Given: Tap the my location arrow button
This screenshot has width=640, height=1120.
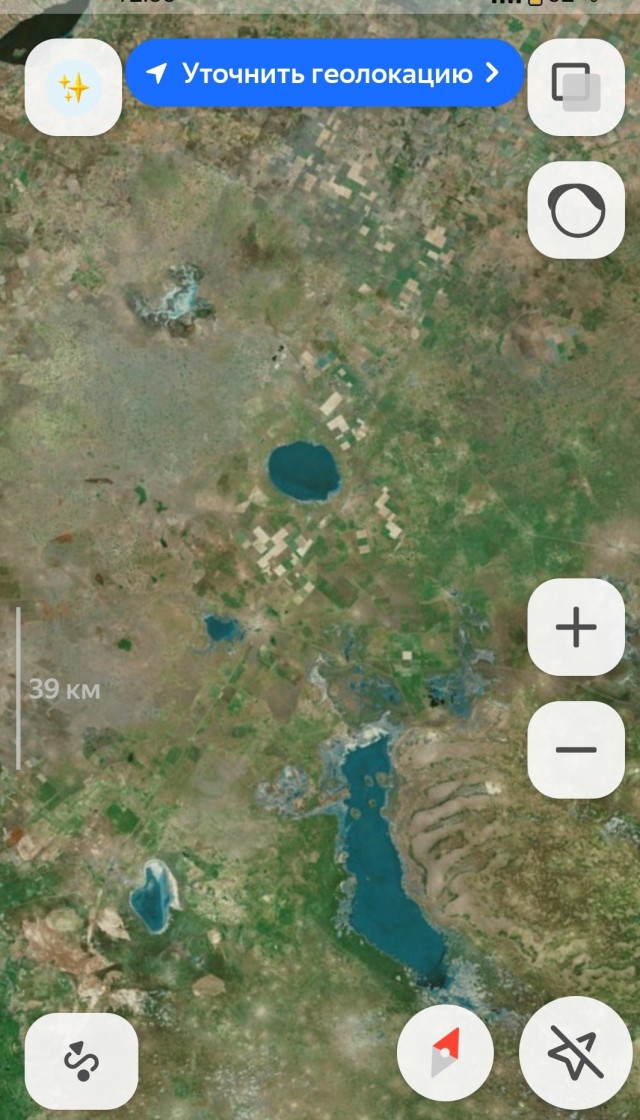Looking at the screenshot, I should click(x=575, y=1053).
